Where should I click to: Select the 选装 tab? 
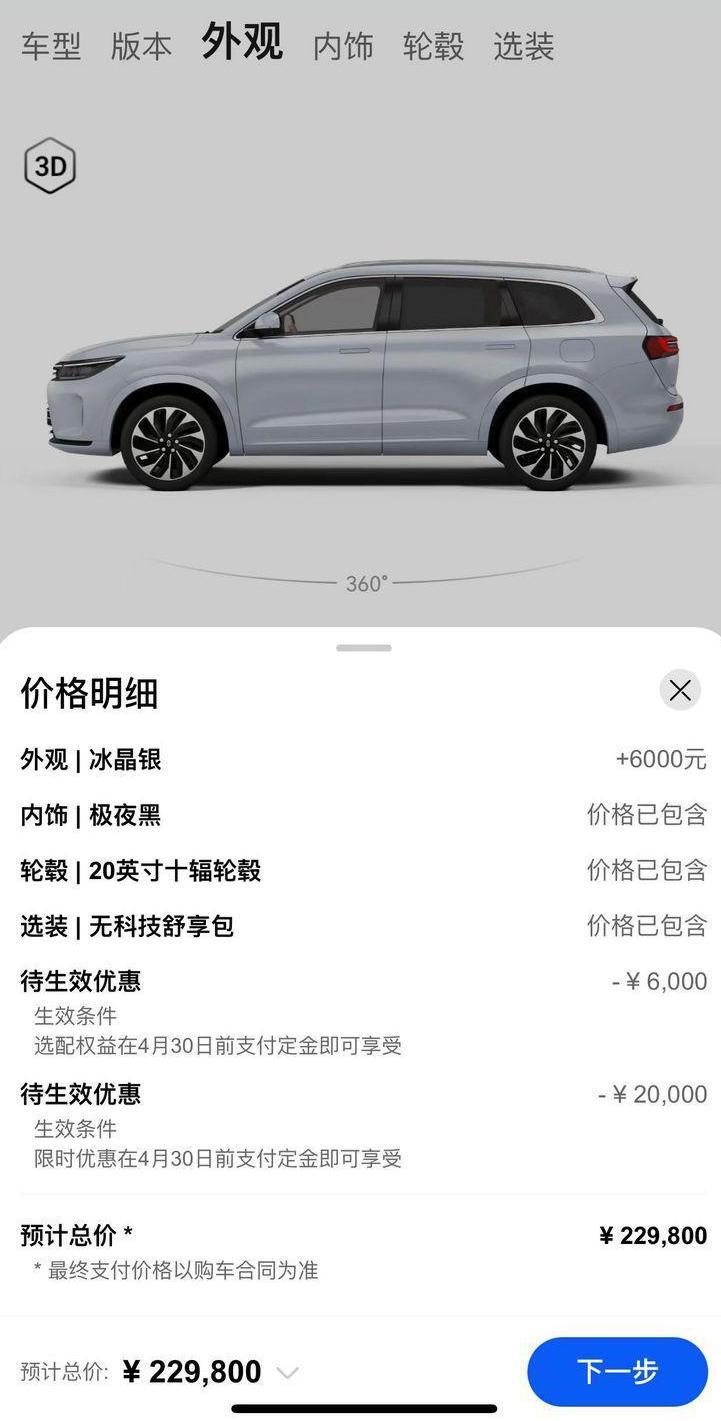(x=523, y=46)
